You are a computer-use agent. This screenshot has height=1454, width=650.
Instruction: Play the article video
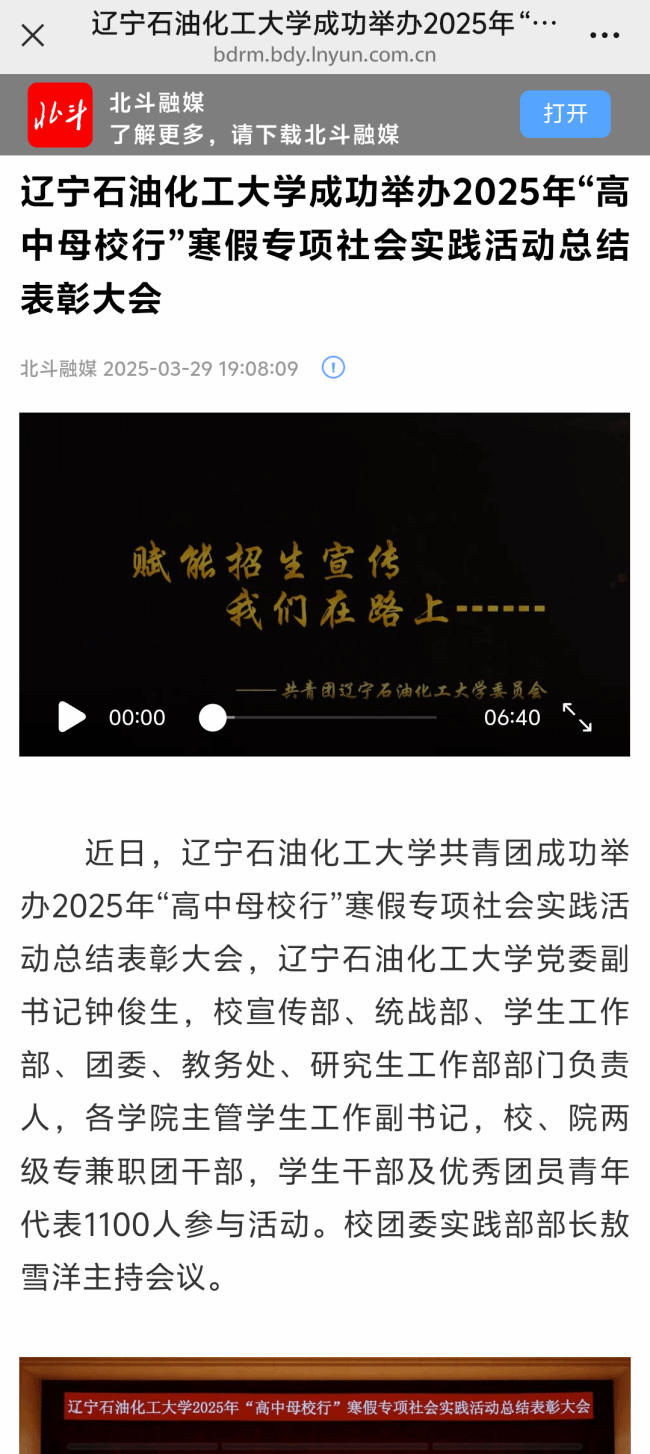(71, 717)
